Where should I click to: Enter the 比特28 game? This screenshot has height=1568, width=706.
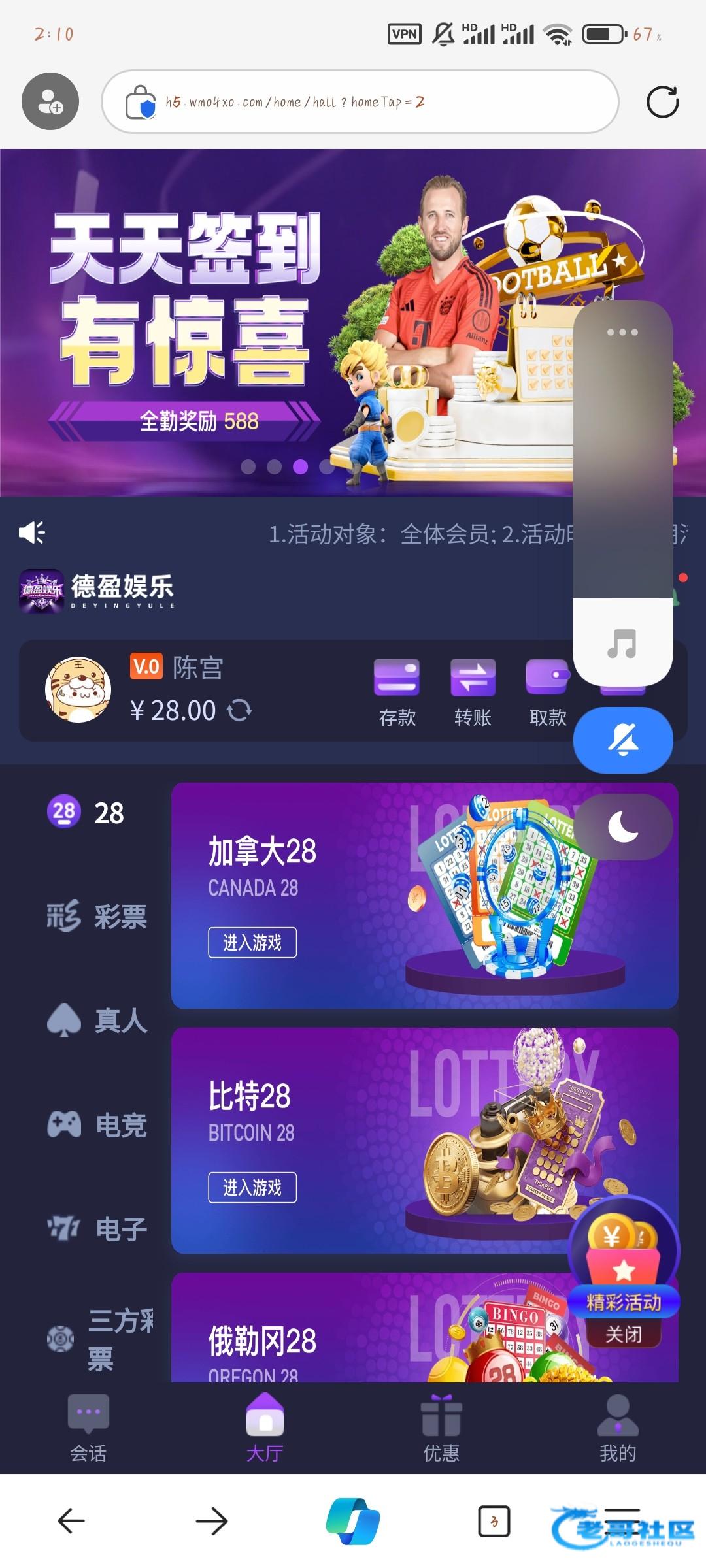pos(252,1187)
